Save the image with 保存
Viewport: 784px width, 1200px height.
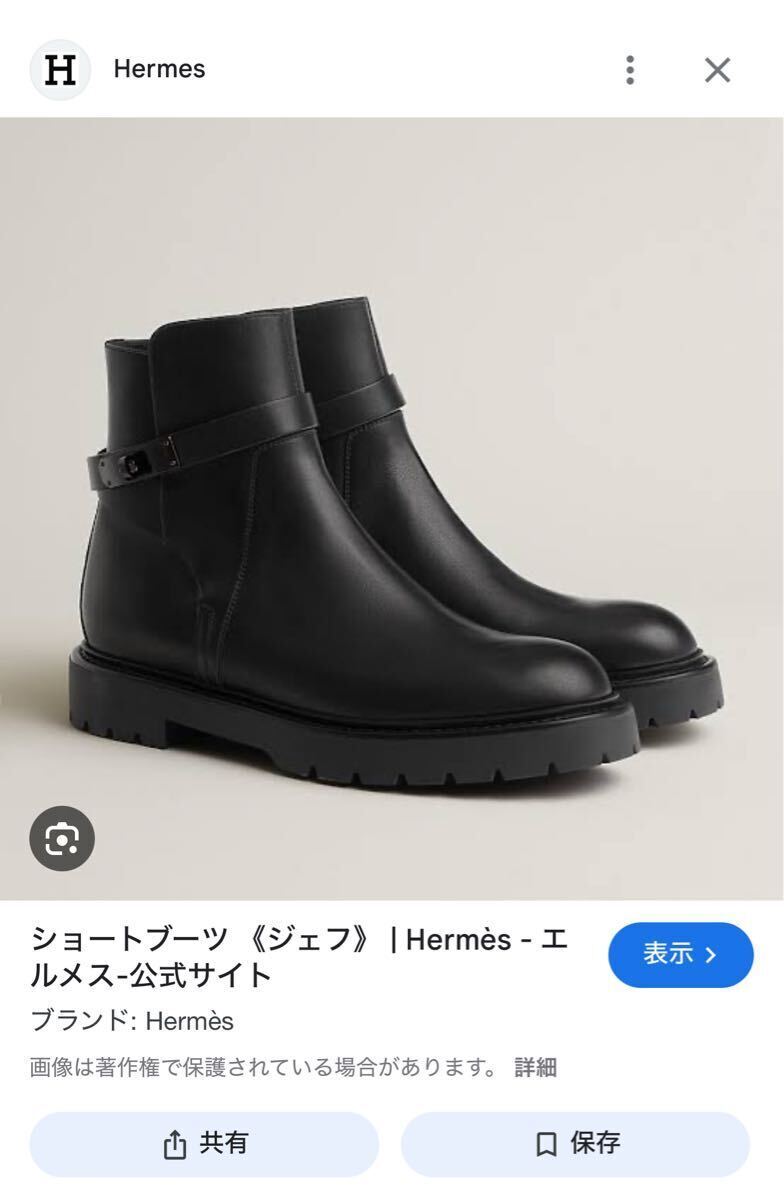click(576, 1144)
